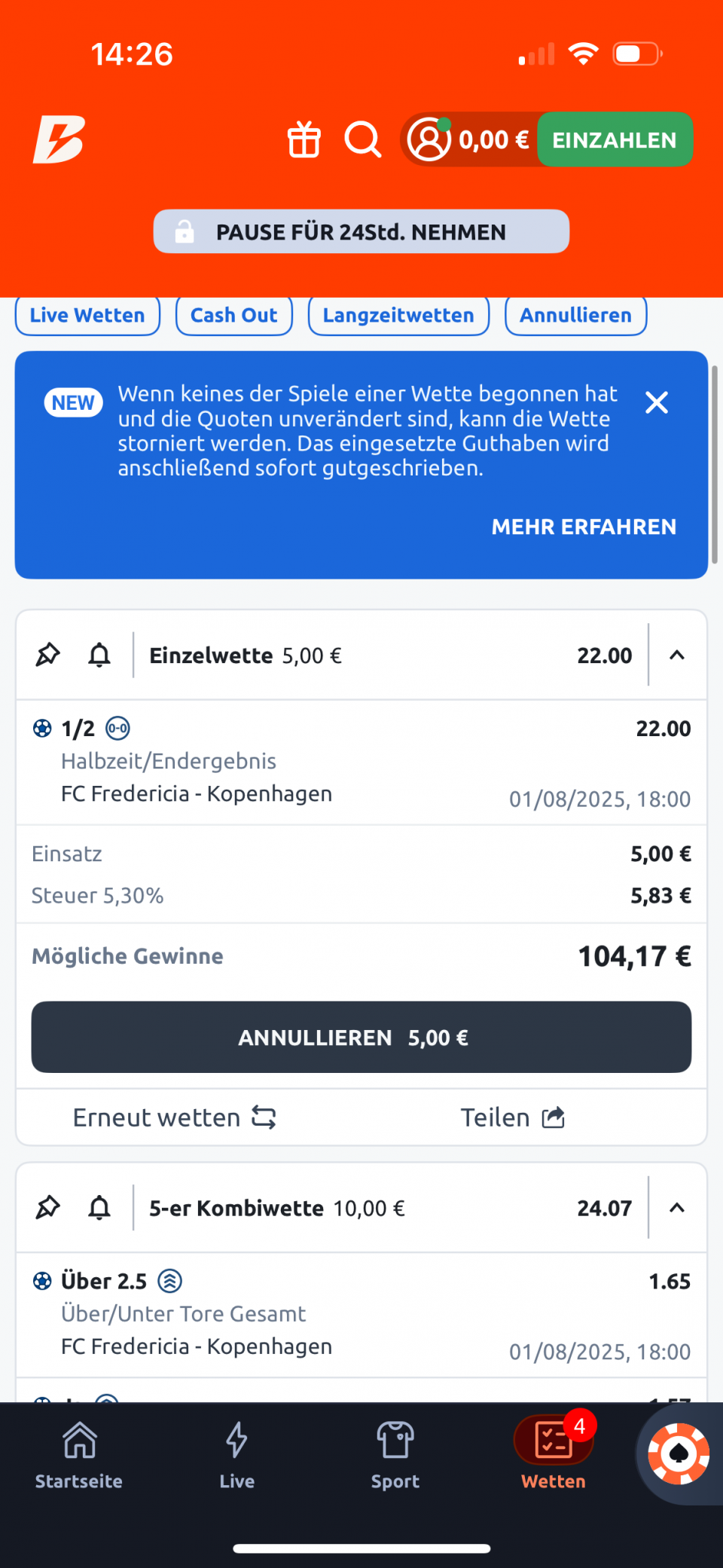The image size is (723, 1568).
Task: Open the gift box promotions icon
Action: coord(304,140)
